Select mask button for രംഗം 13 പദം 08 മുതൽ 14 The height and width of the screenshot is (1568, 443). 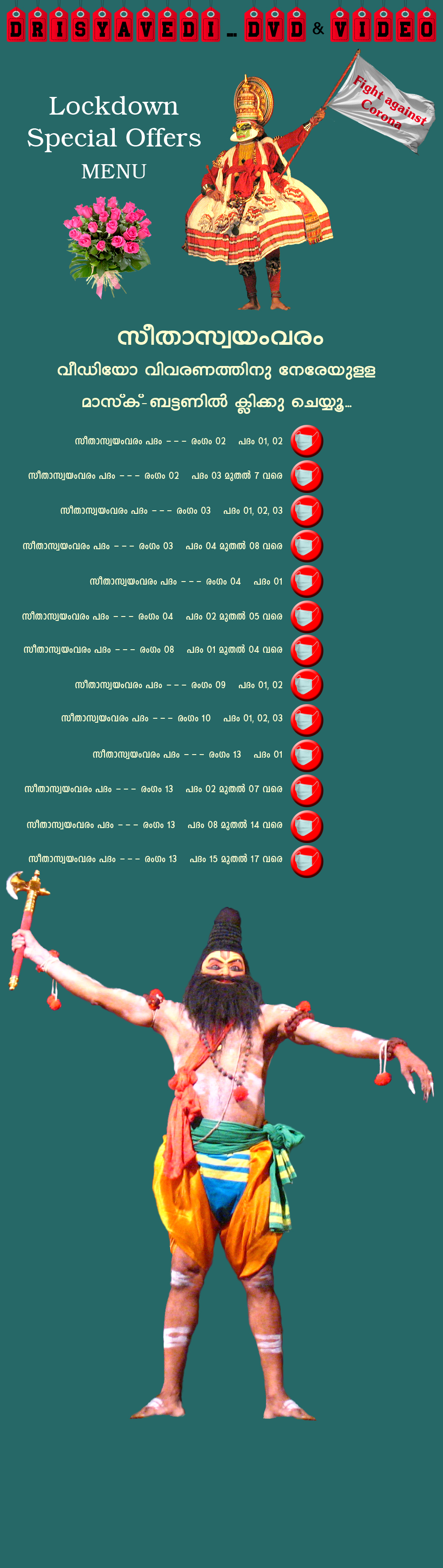point(307,825)
